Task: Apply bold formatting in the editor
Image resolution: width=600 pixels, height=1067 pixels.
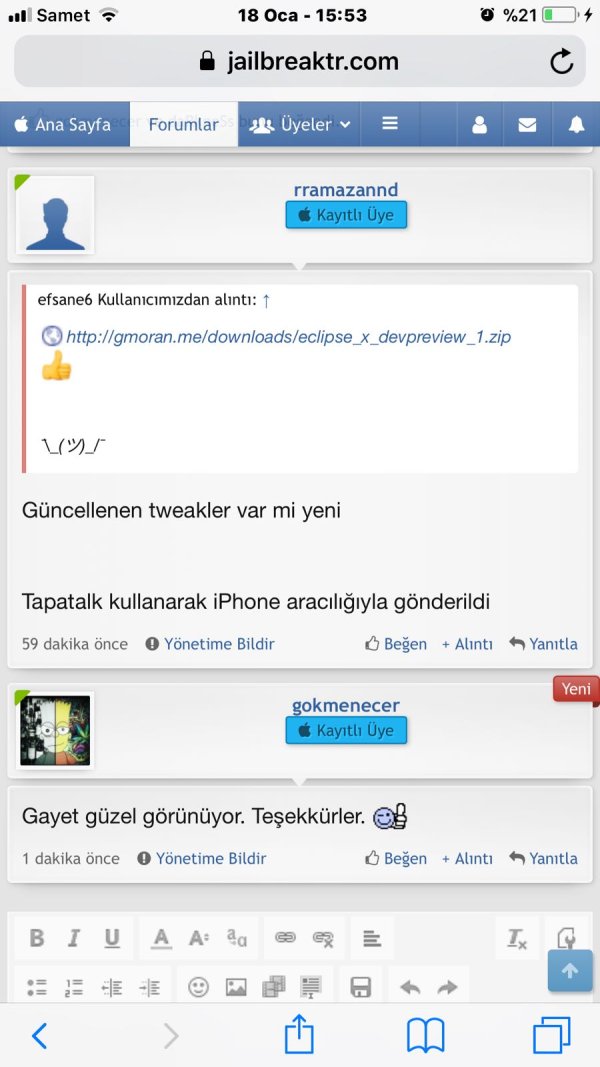Action: [37, 938]
